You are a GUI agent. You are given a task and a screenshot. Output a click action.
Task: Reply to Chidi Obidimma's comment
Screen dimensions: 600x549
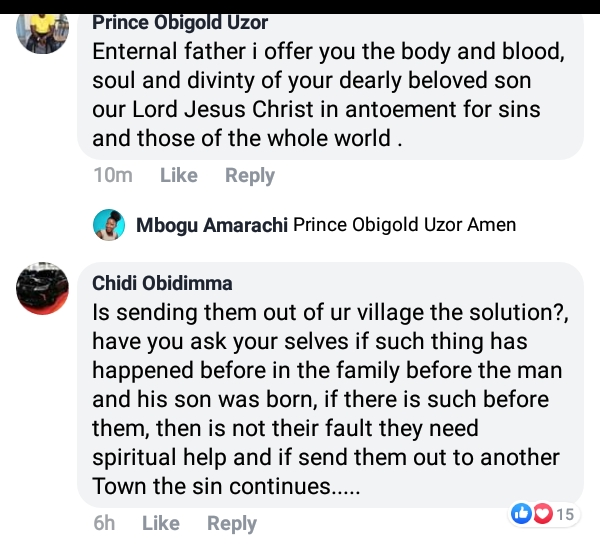pyautogui.click(x=231, y=523)
